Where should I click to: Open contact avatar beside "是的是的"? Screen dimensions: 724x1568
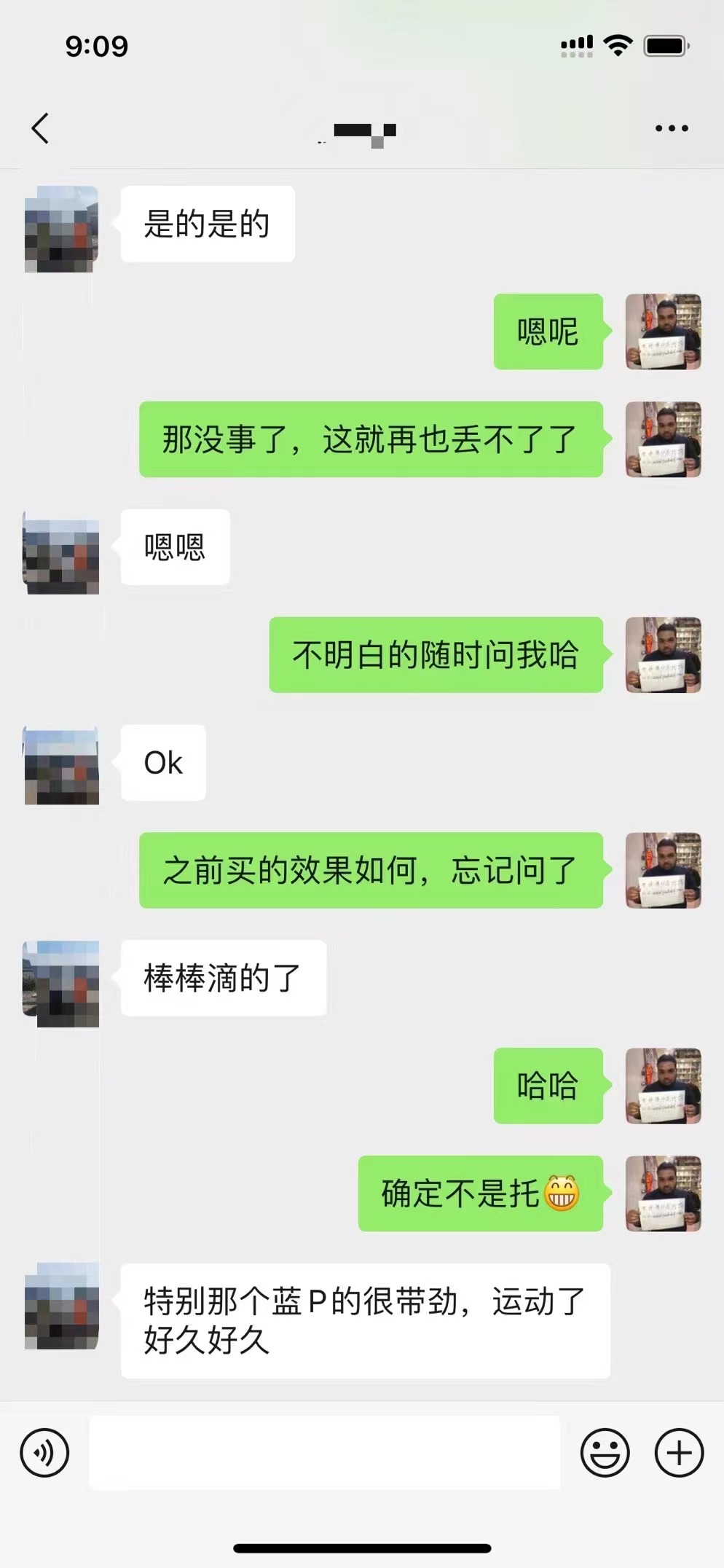click(62, 229)
